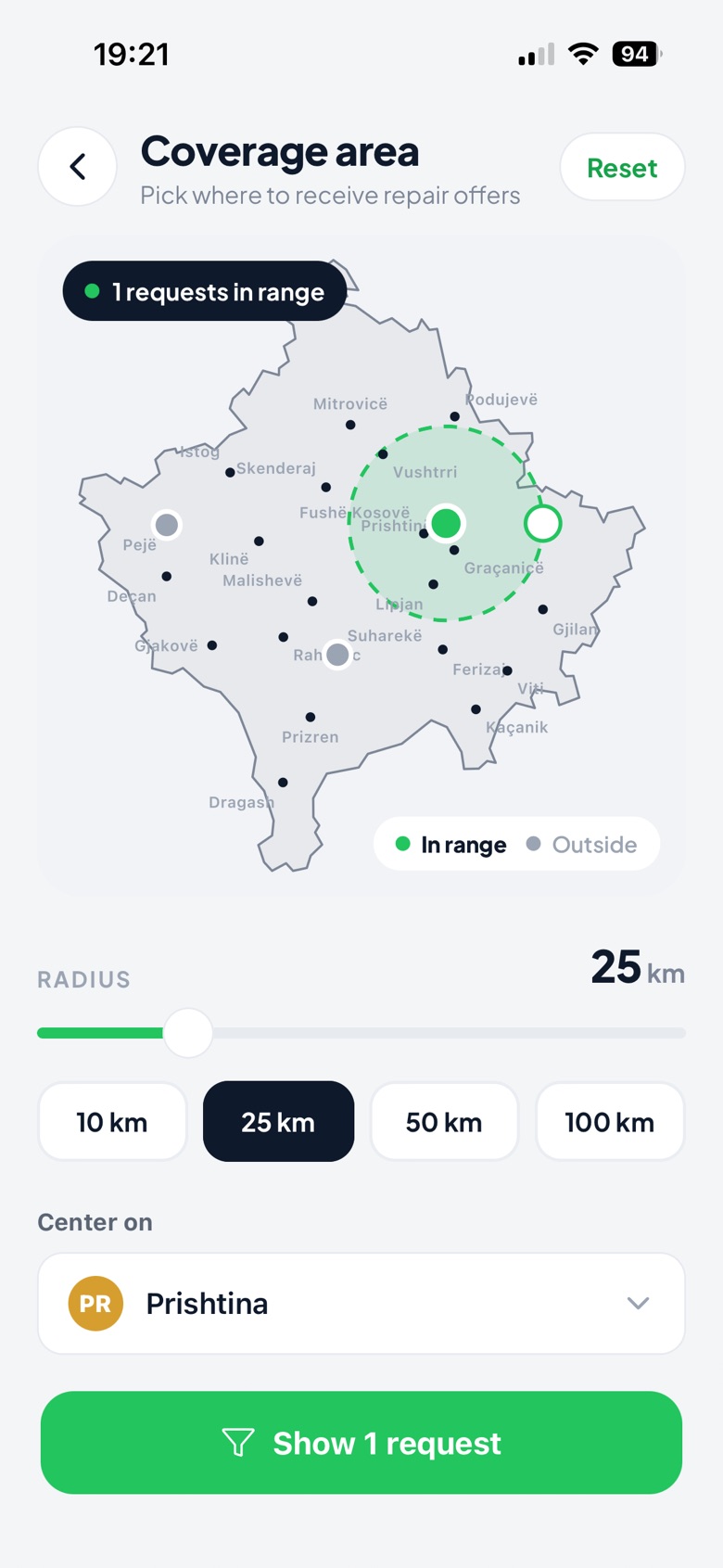The height and width of the screenshot is (1568, 723).
Task: Reset the coverage area
Action: (622, 168)
